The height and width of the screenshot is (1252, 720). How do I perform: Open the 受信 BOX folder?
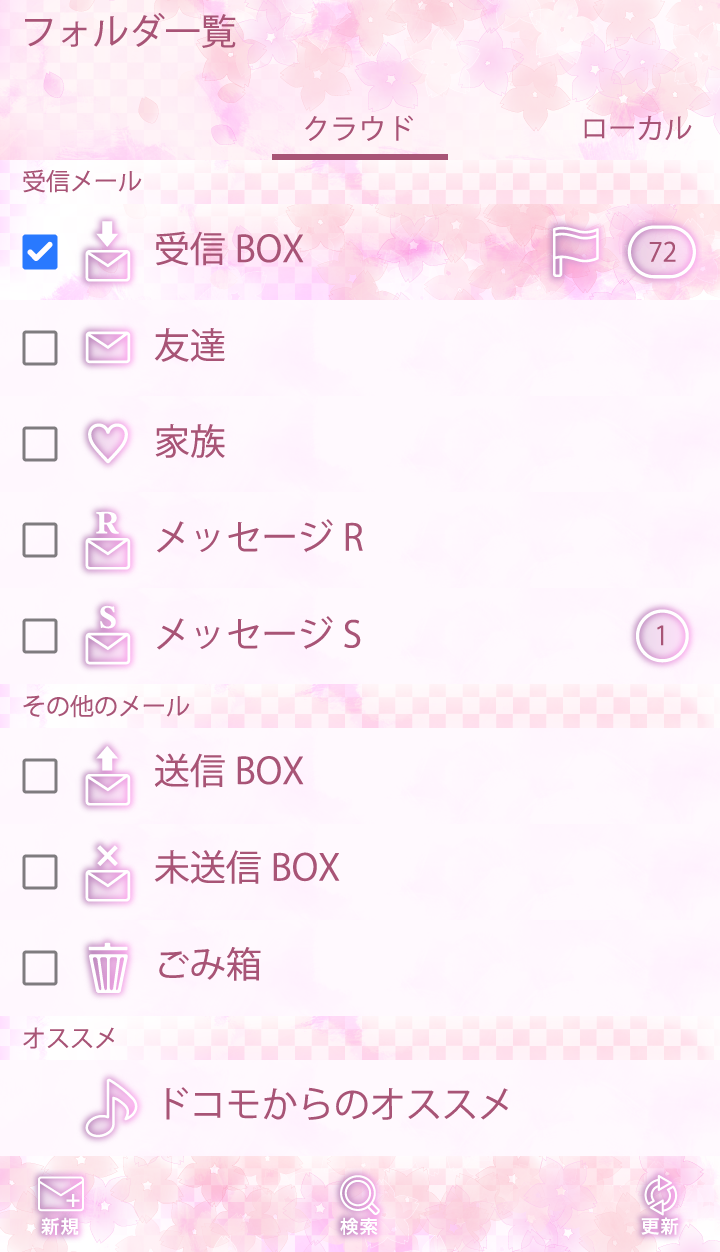click(x=229, y=250)
